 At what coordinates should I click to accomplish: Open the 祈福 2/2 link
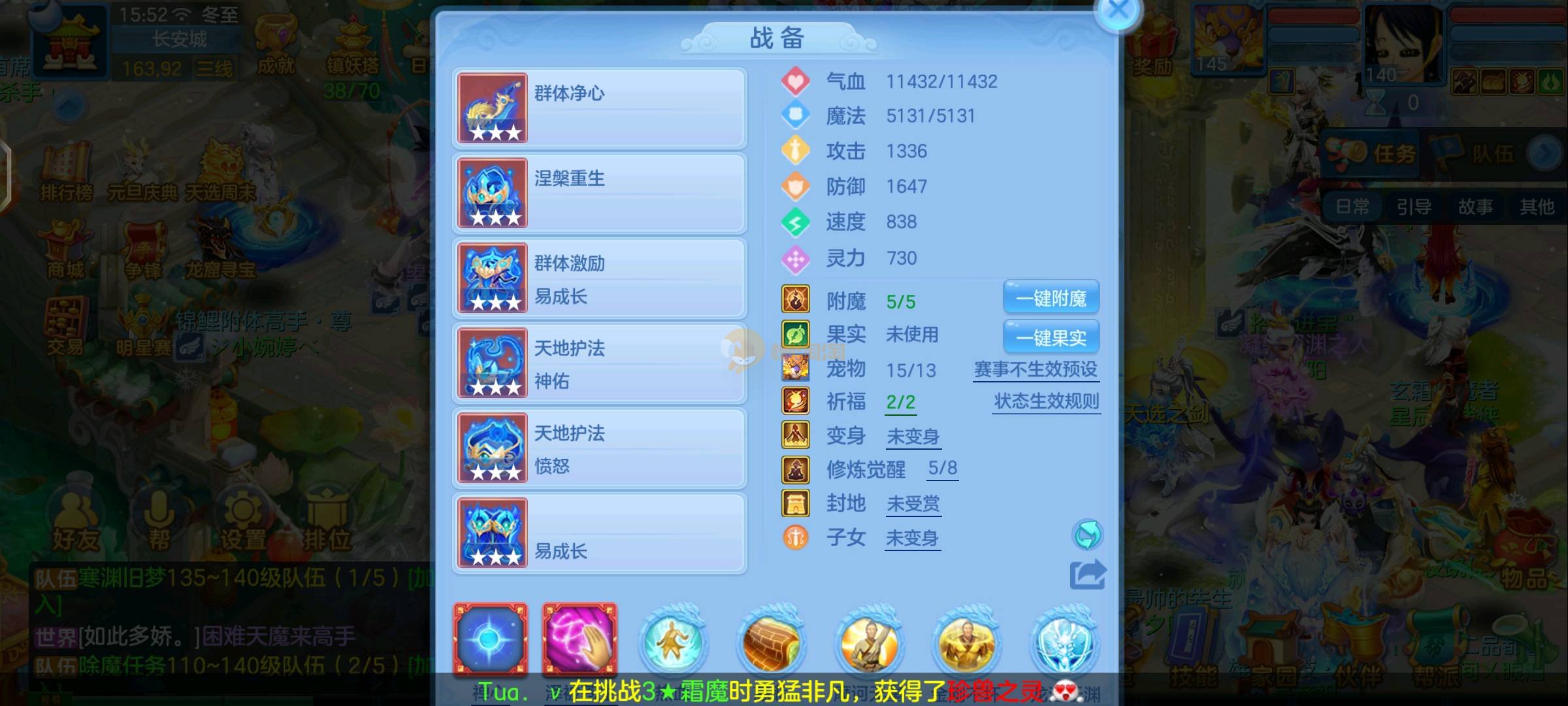coord(900,402)
